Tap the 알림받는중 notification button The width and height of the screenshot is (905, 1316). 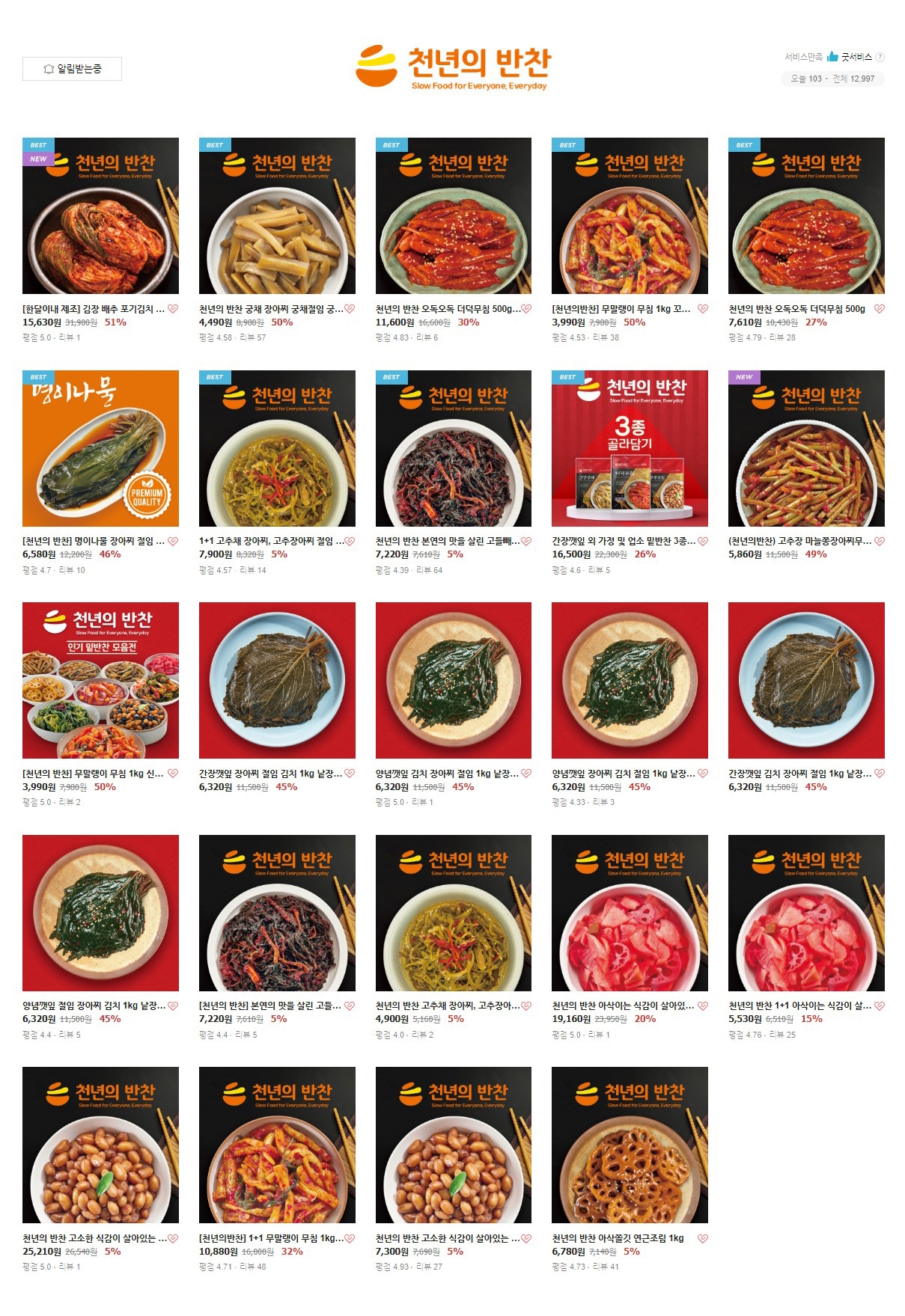tap(72, 69)
